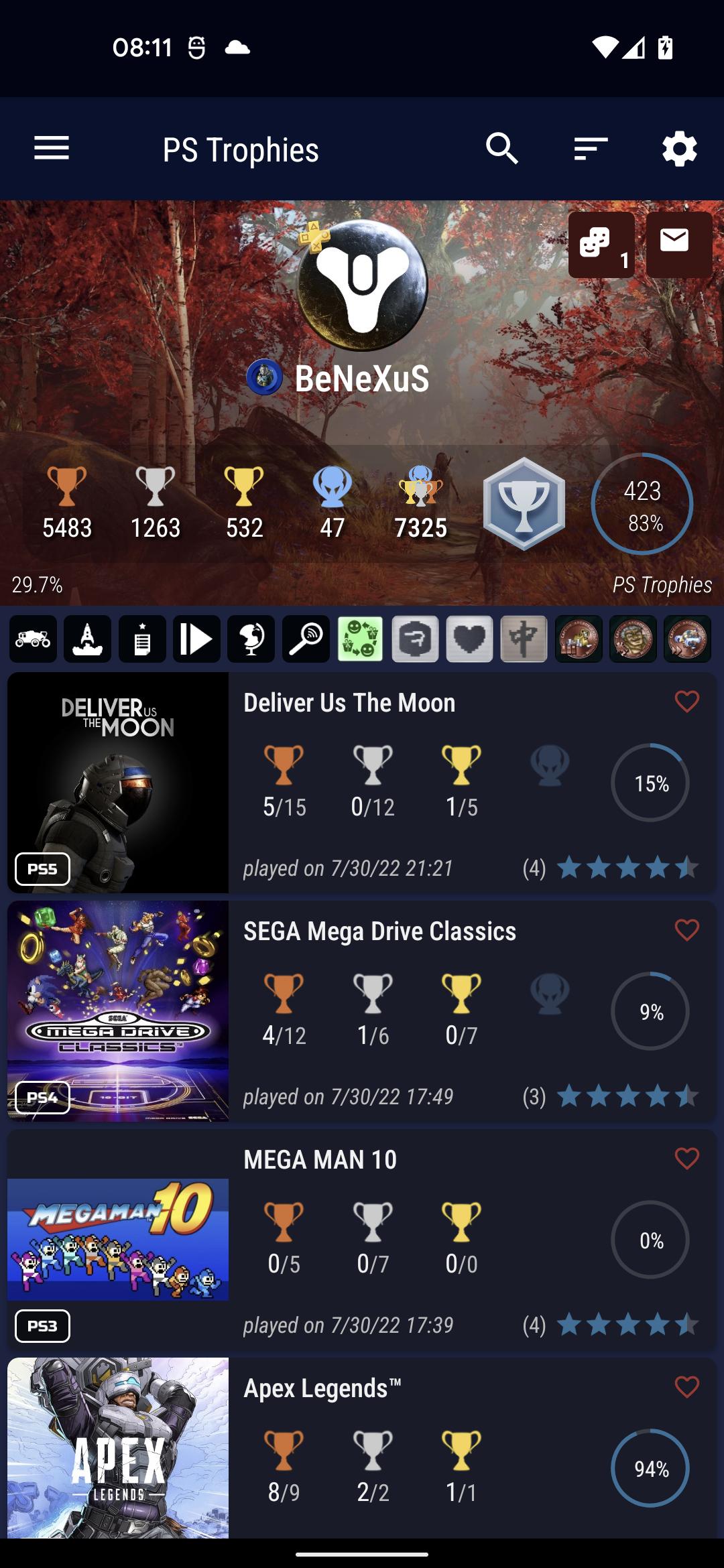
Task: Tap the heart trophy icon in the strip
Action: 469,639
